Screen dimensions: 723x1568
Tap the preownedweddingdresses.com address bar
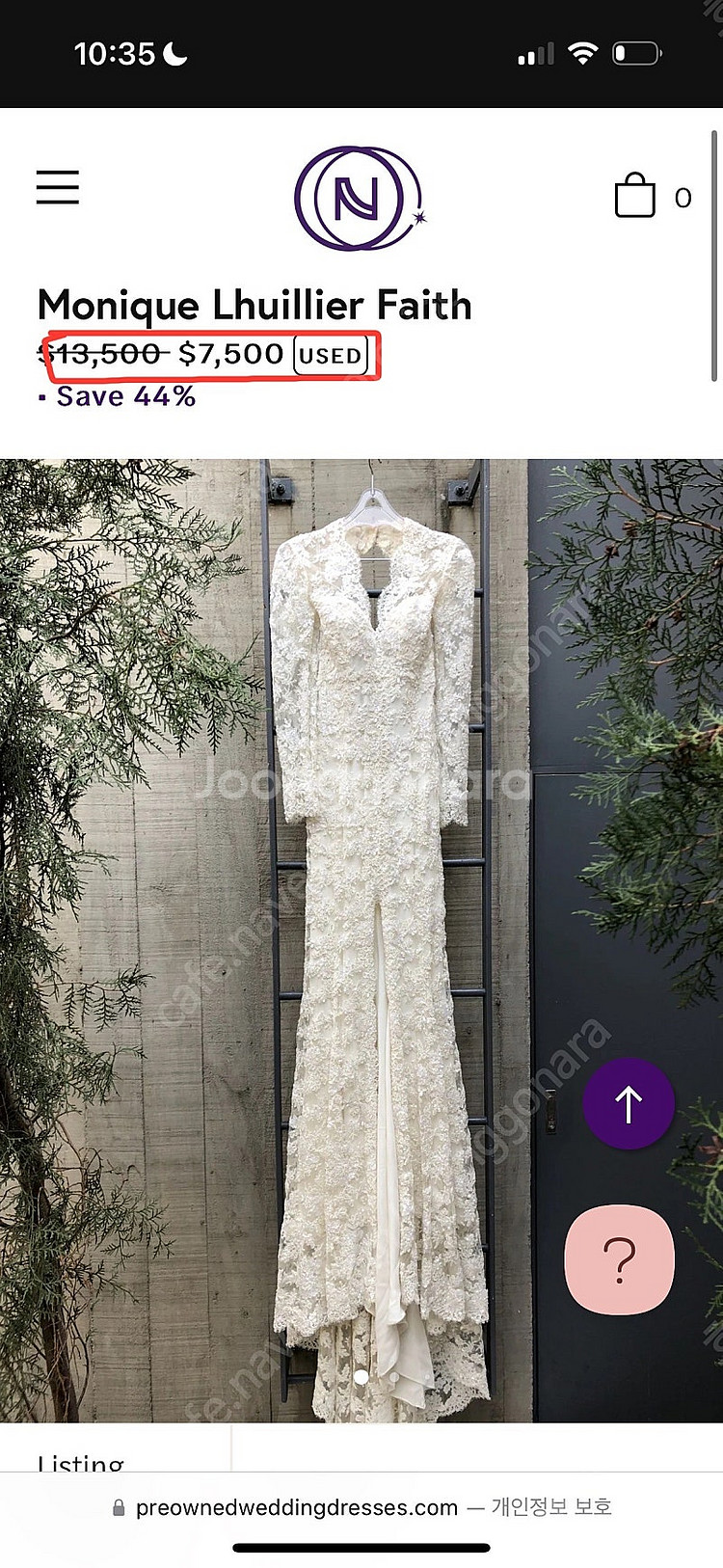pyautogui.click(x=361, y=1507)
